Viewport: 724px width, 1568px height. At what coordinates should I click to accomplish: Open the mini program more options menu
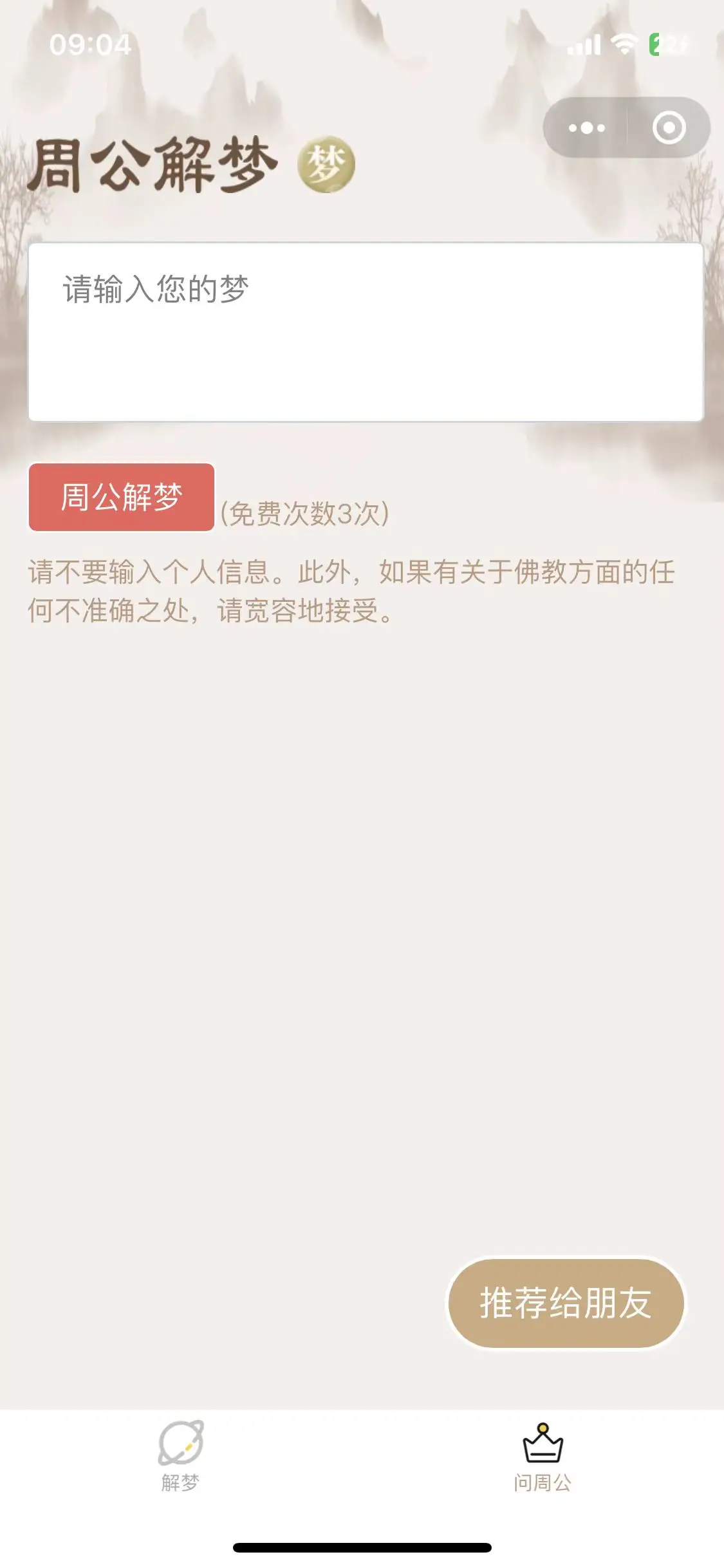point(586,127)
